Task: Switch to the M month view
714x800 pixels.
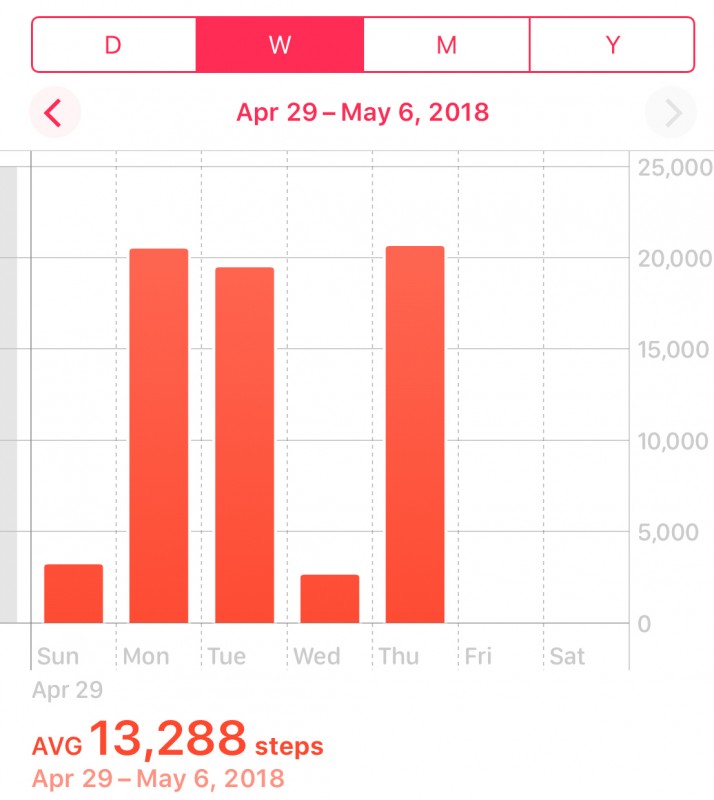Action: click(x=446, y=45)
